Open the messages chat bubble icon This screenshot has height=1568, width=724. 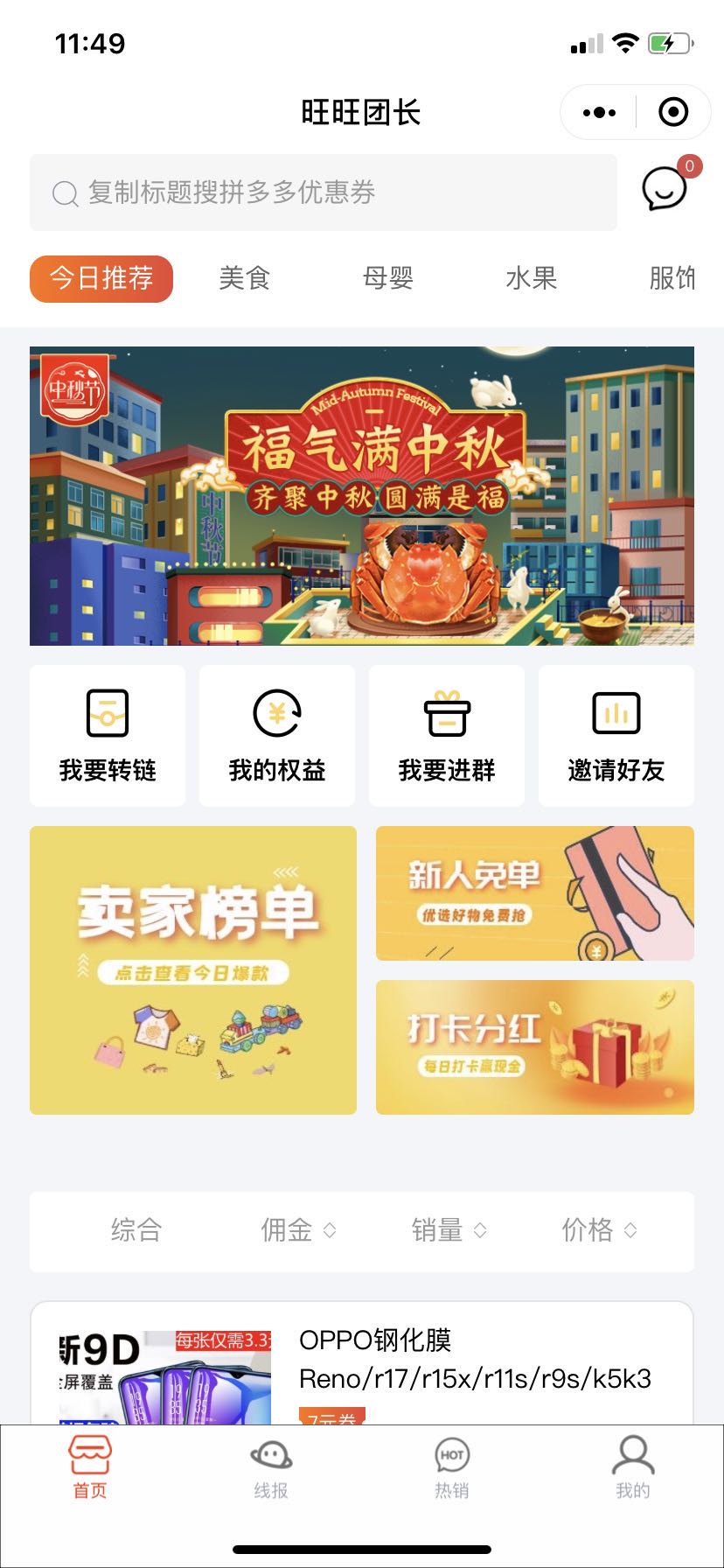[664, 189]
